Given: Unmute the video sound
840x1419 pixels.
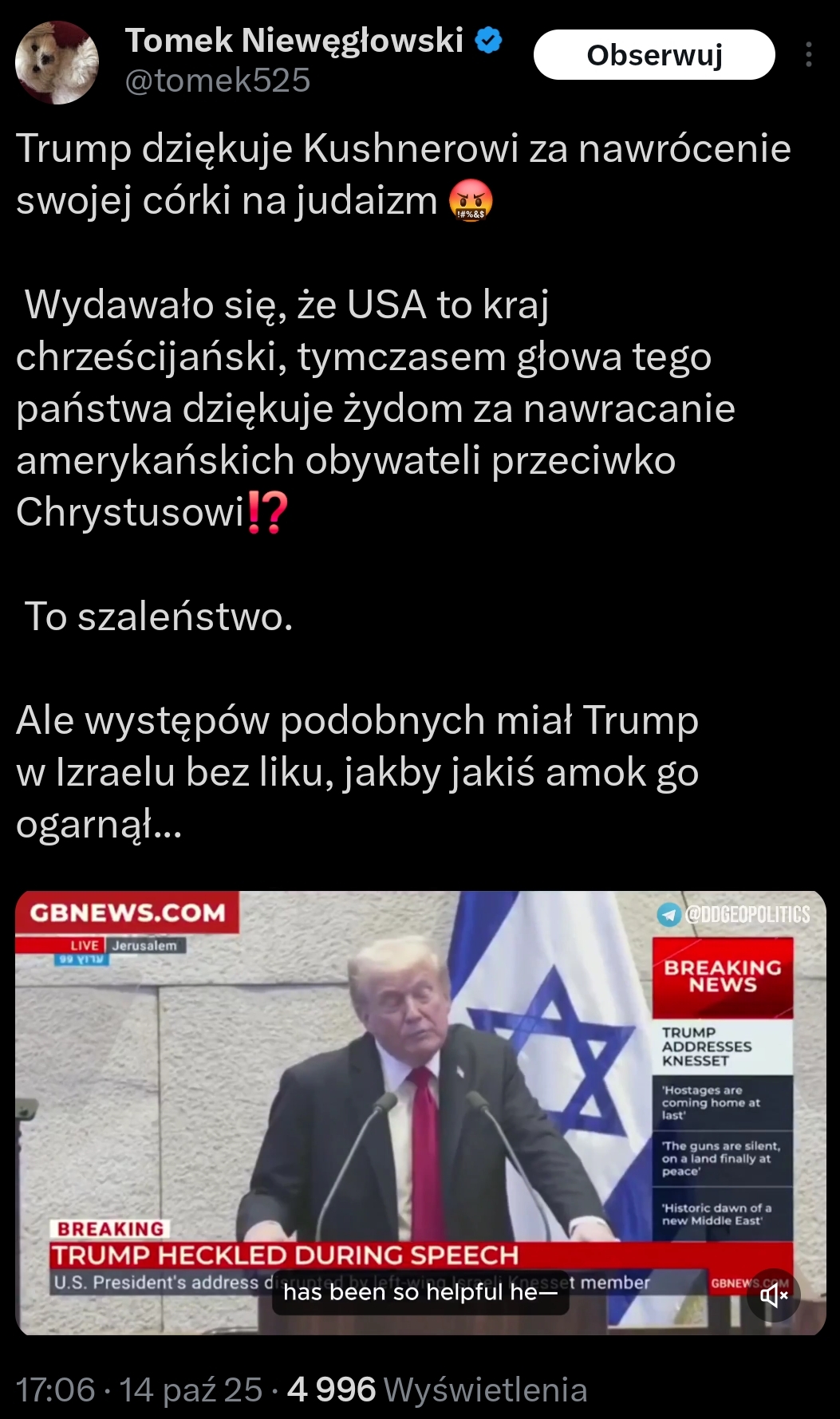Looking at the screenshot, I should [x=773, y=1295].
